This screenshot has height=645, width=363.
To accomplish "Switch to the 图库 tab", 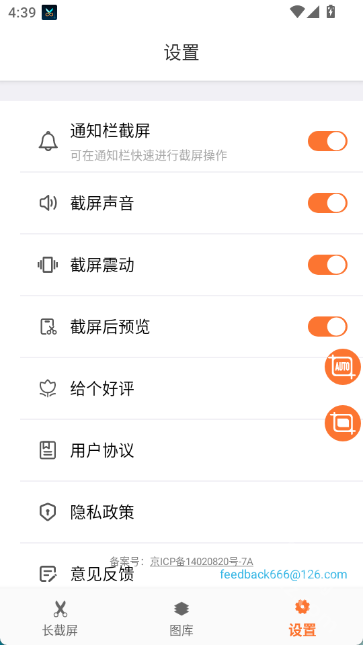I will coord(182,617).
